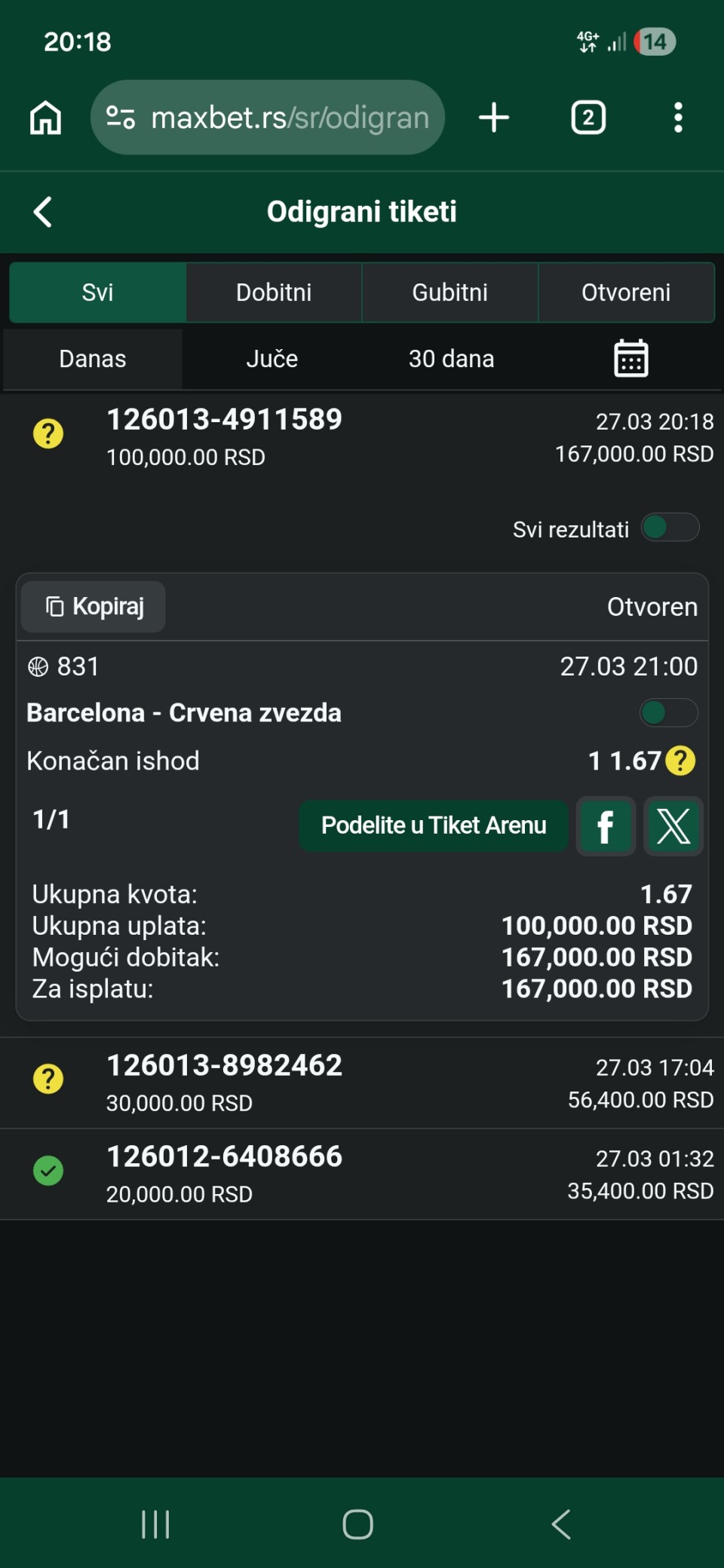Go back from Odigrani tiketi

pyautogui.click(x=44, y=212)
